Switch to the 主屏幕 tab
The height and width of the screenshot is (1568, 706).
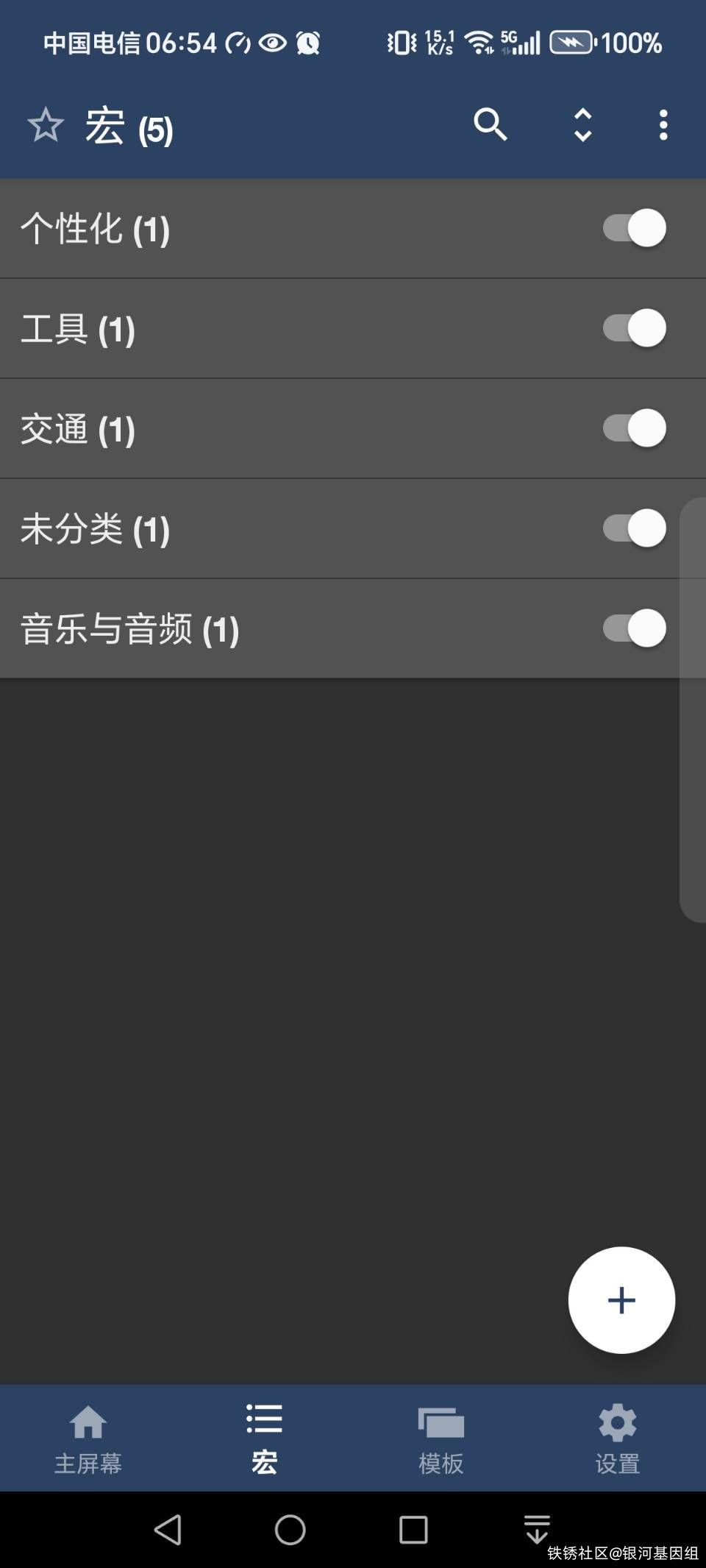point(88,1438)
